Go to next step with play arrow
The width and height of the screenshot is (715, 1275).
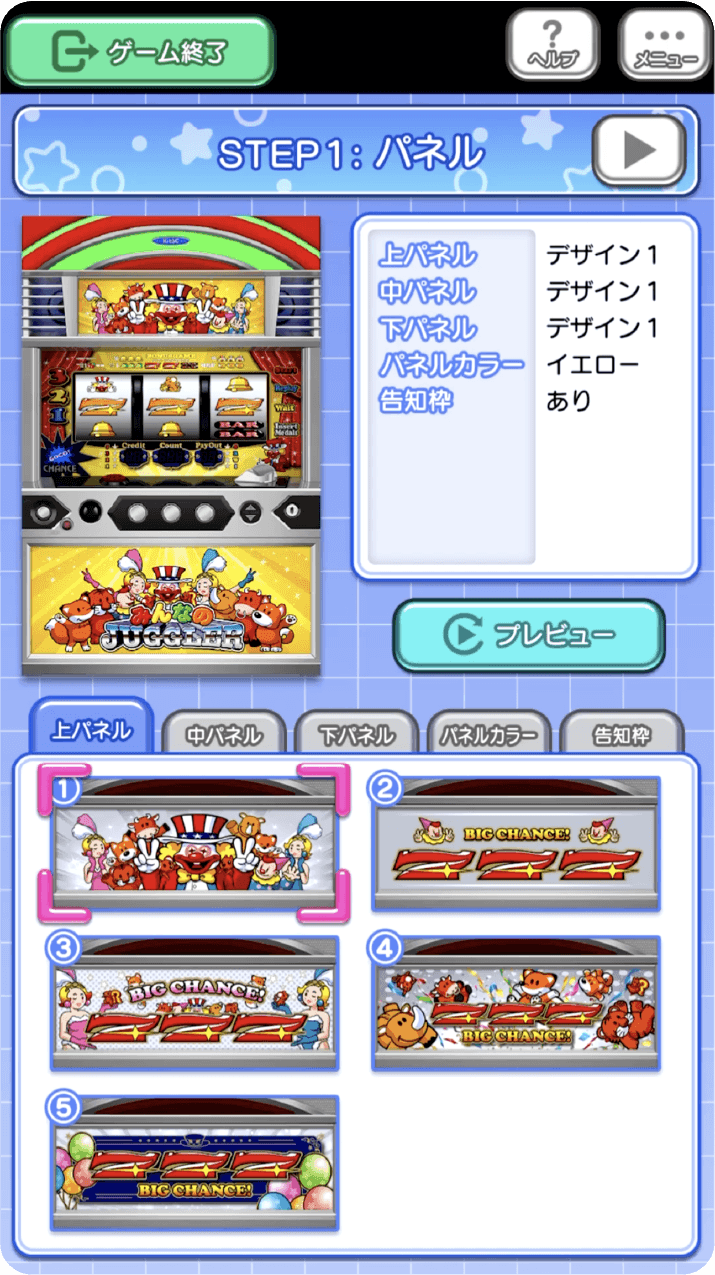click(x=639, y=151)
